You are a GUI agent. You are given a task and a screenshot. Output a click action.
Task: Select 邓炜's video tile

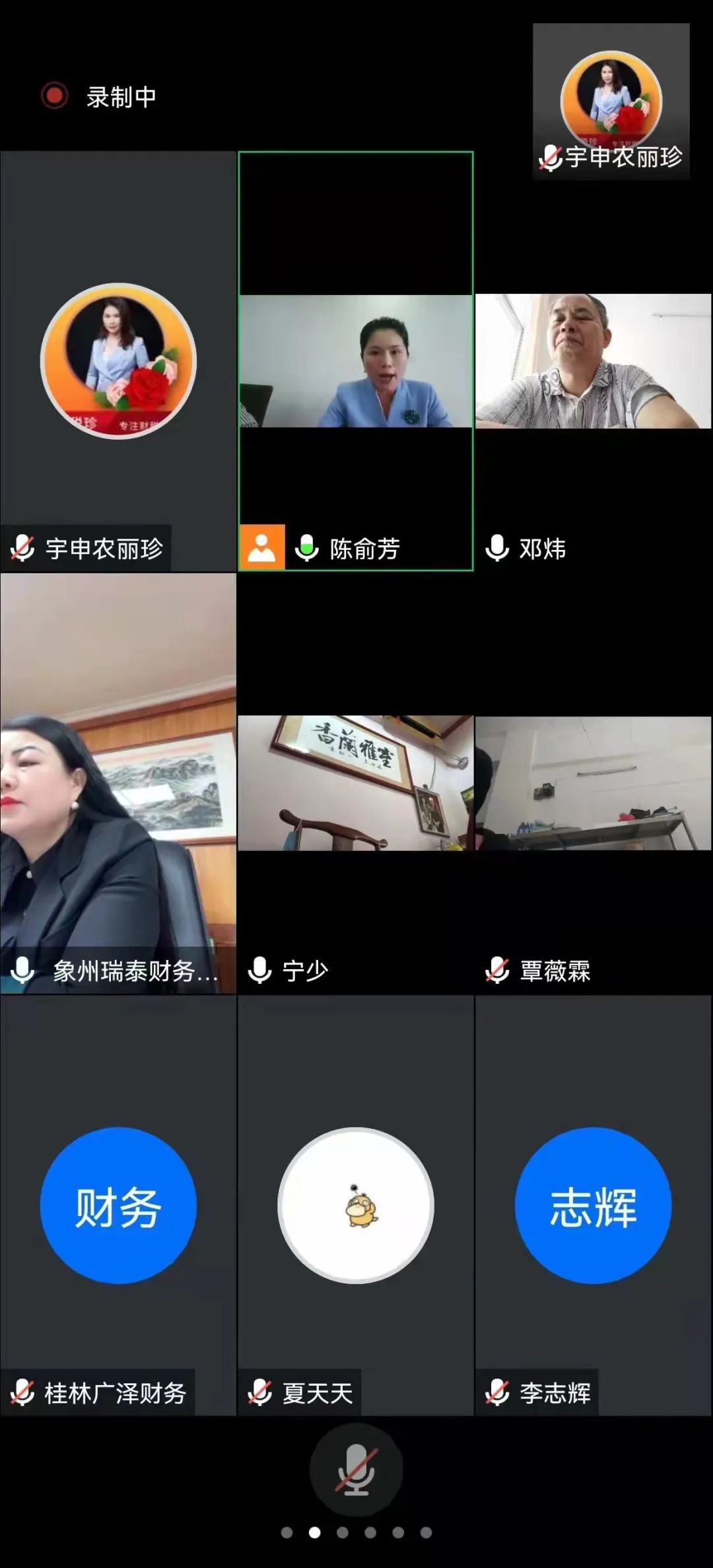593,361
